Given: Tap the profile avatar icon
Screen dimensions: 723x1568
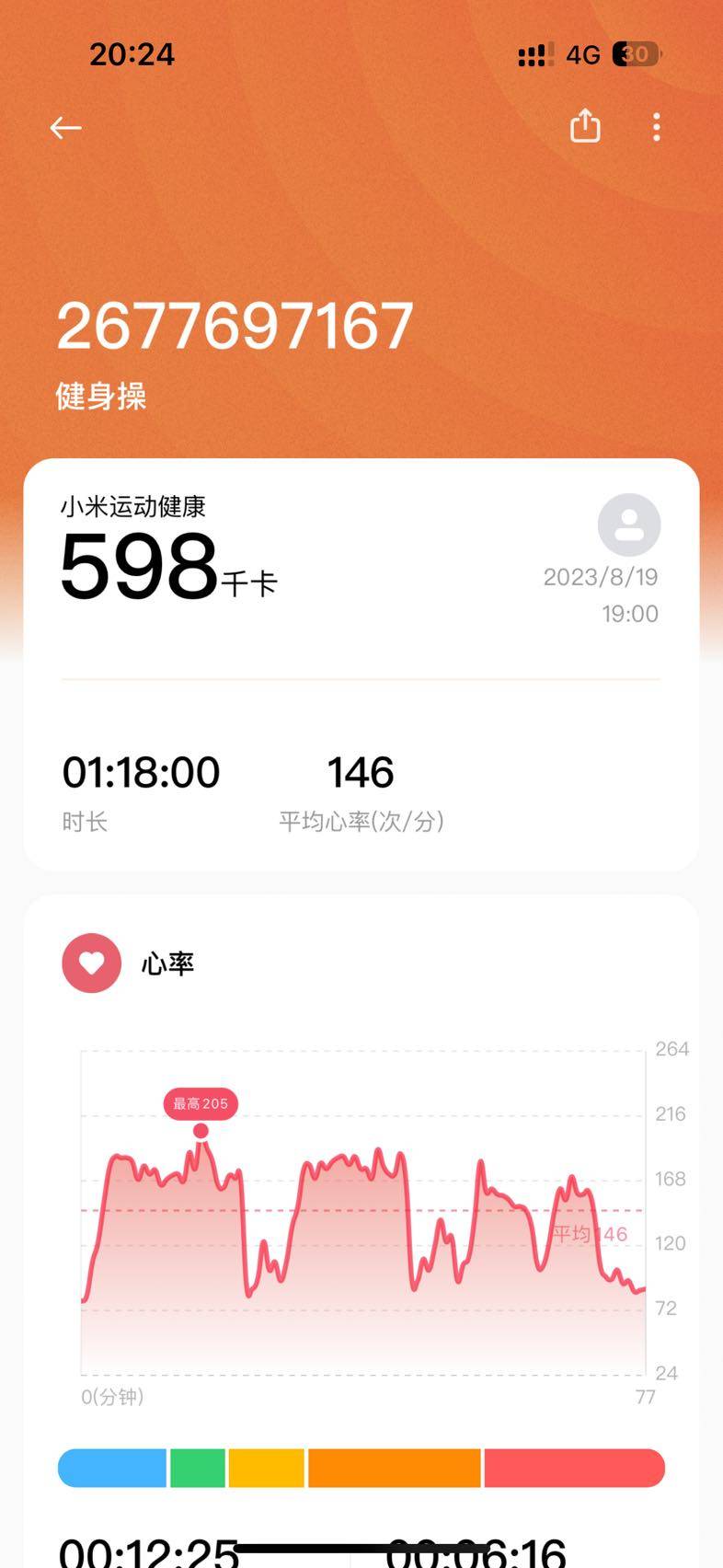Looking at the screenshot, I should 629,525.
